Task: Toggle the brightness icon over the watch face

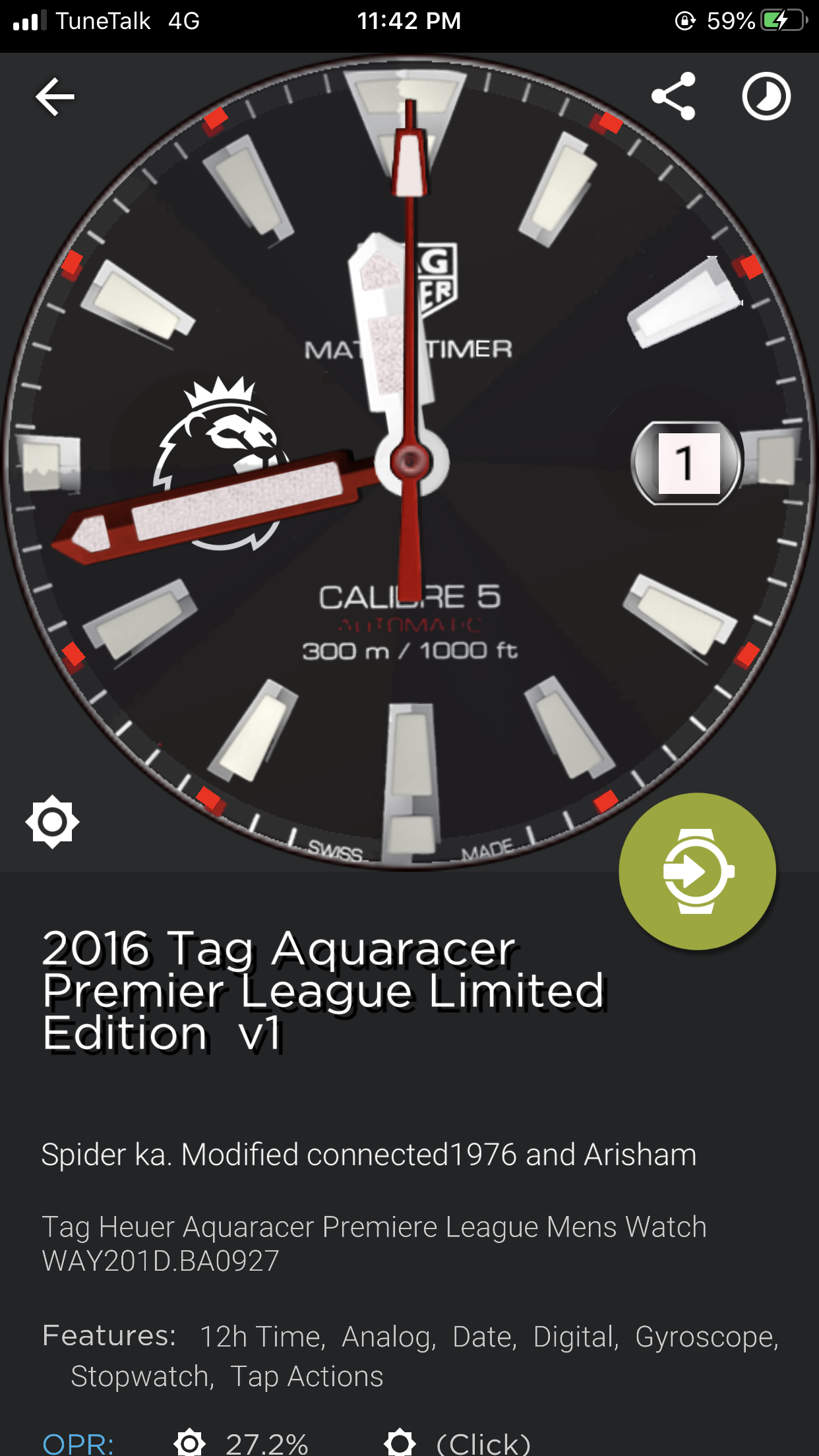Action: coord(53,822)
